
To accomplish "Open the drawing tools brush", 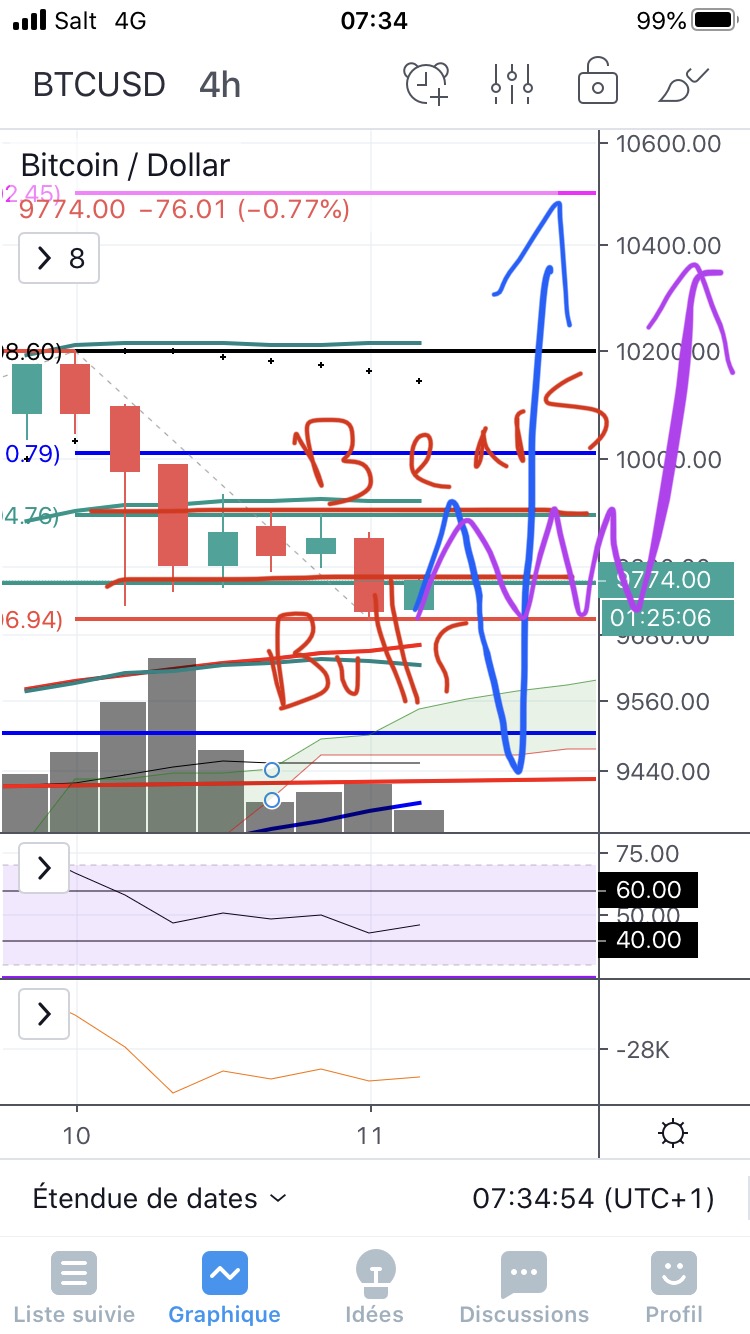I will (x=684, y=84).
